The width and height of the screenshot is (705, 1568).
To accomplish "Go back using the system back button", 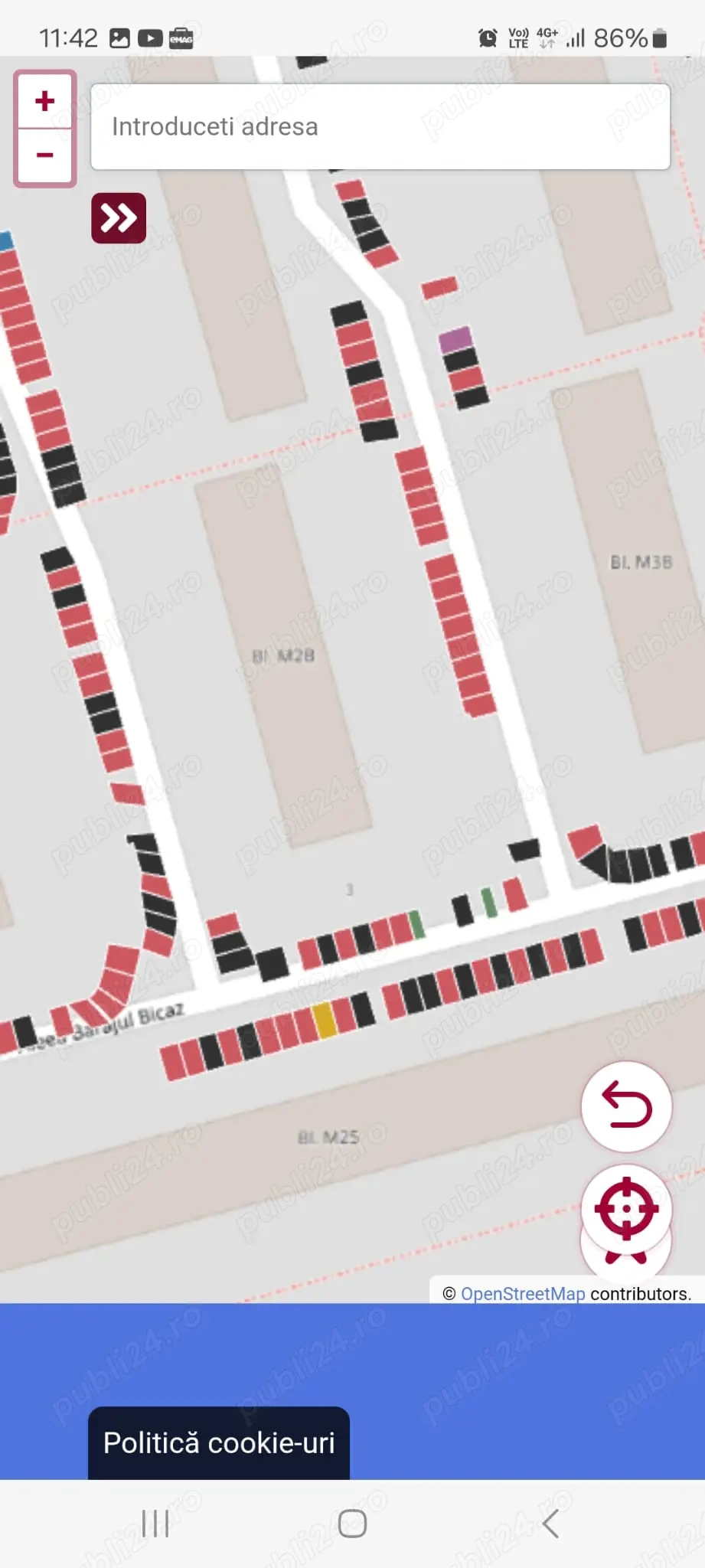I will (550, 1524).
